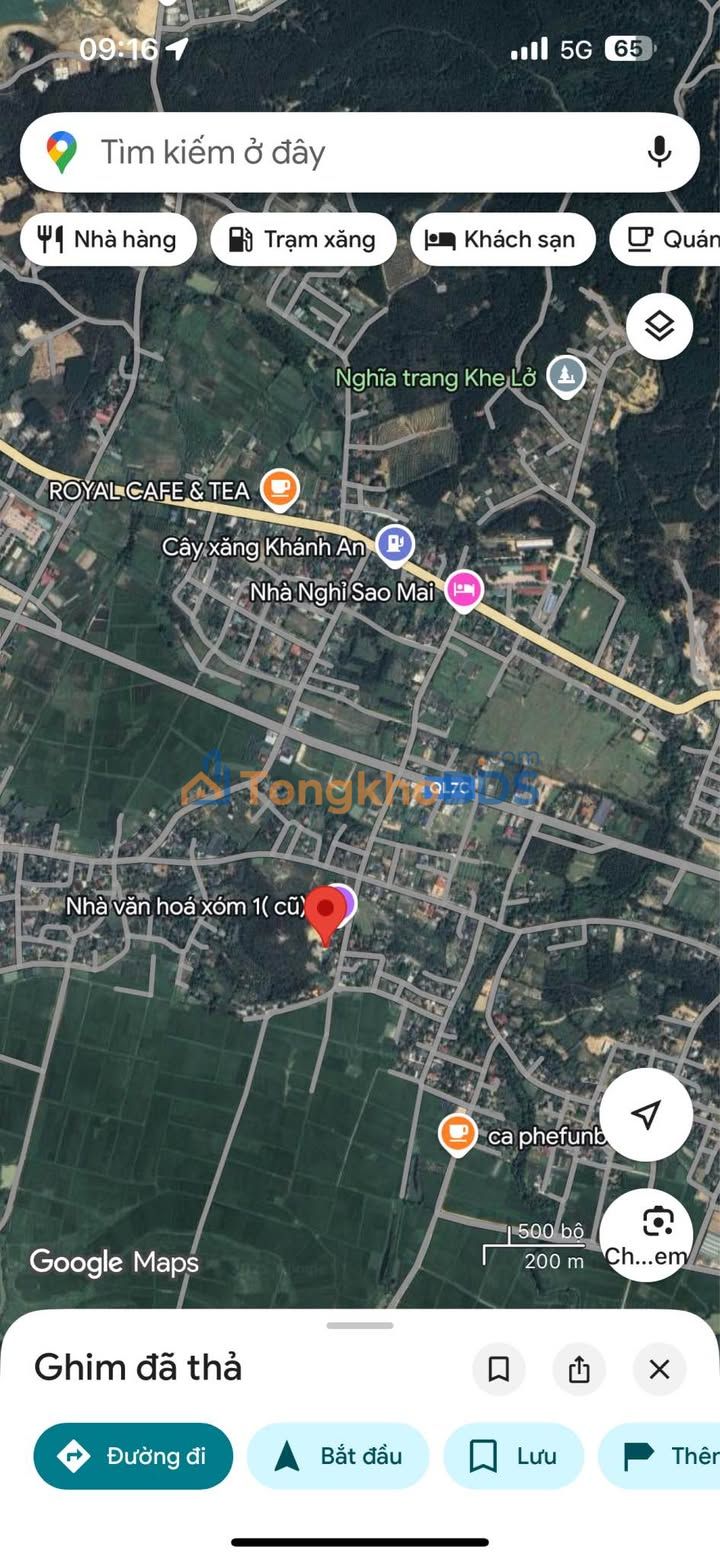Share the dropped pin location
720x1560 pixels.
tap(579, 1369)
